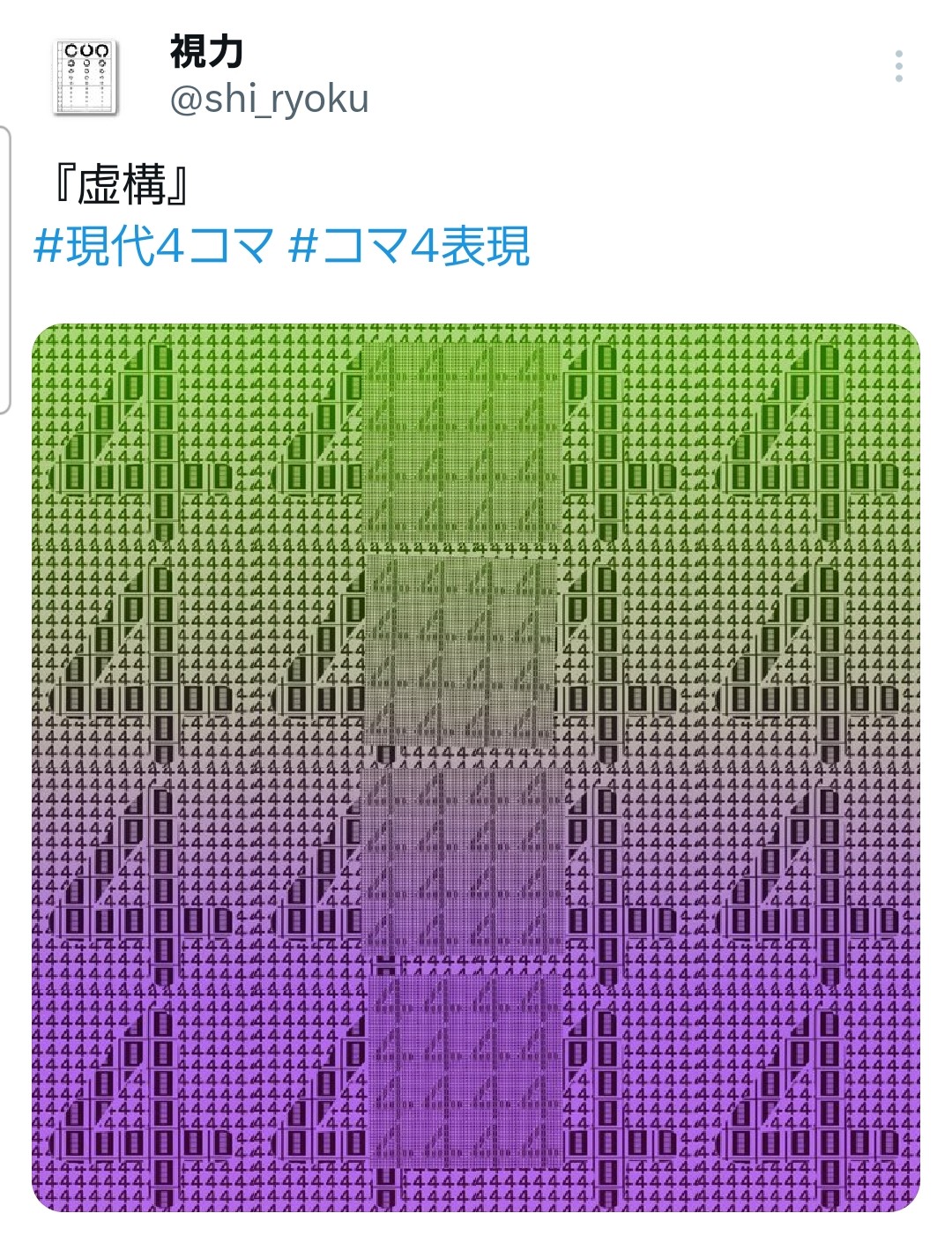Open the #コマ4表現 hashtag
The width and height of the screenshot is (952, 1243).
tap(410, 246)
